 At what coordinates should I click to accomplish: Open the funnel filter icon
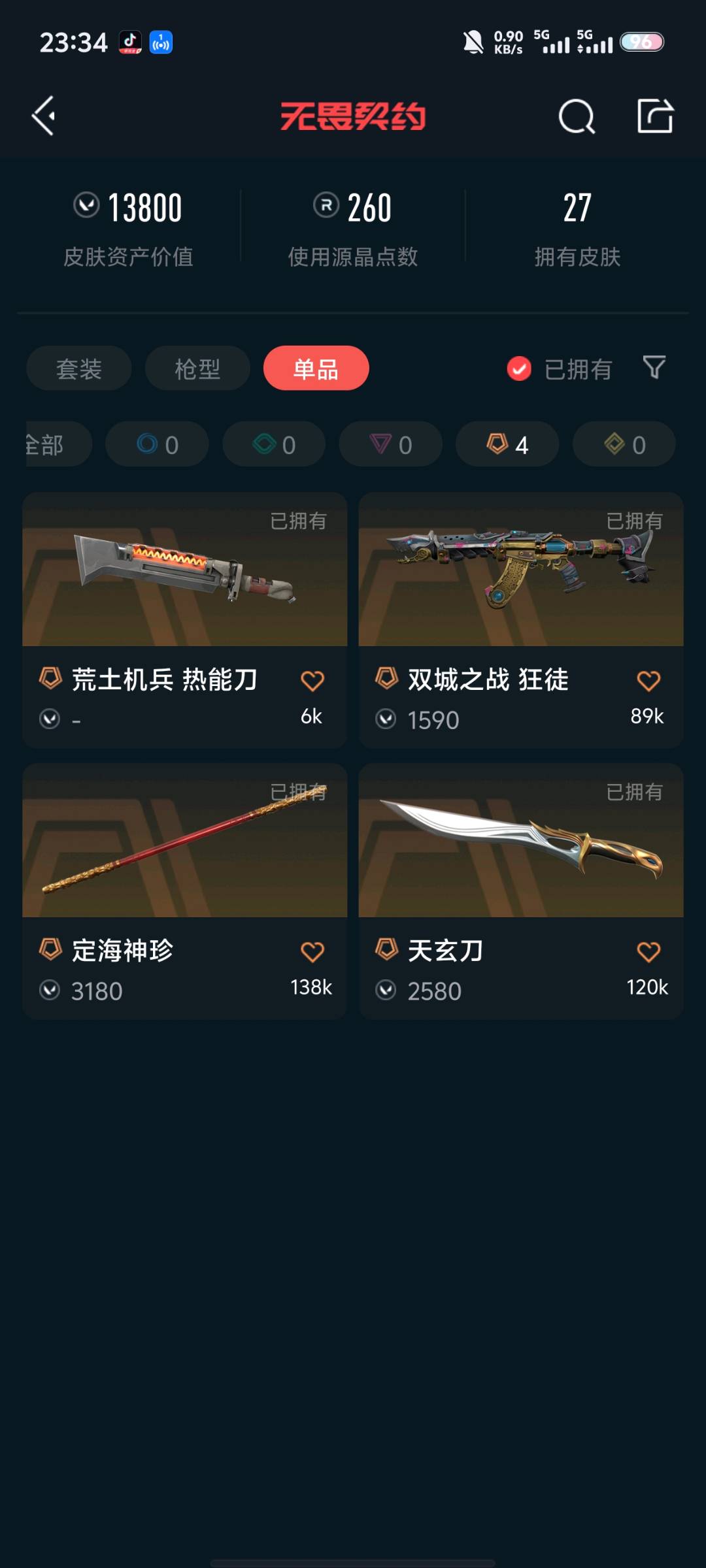[654, 367]
